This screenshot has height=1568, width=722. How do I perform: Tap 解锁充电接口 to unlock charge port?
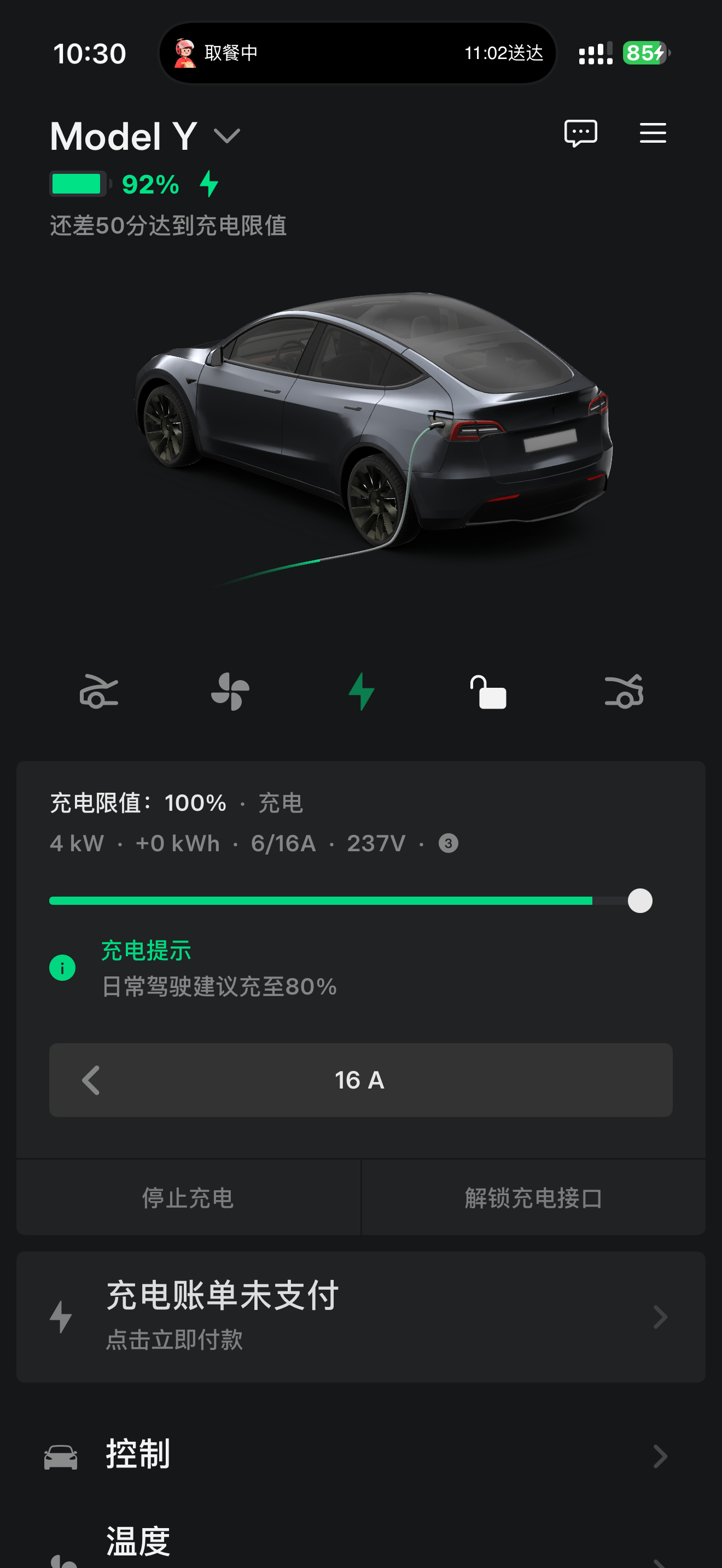533,1198
